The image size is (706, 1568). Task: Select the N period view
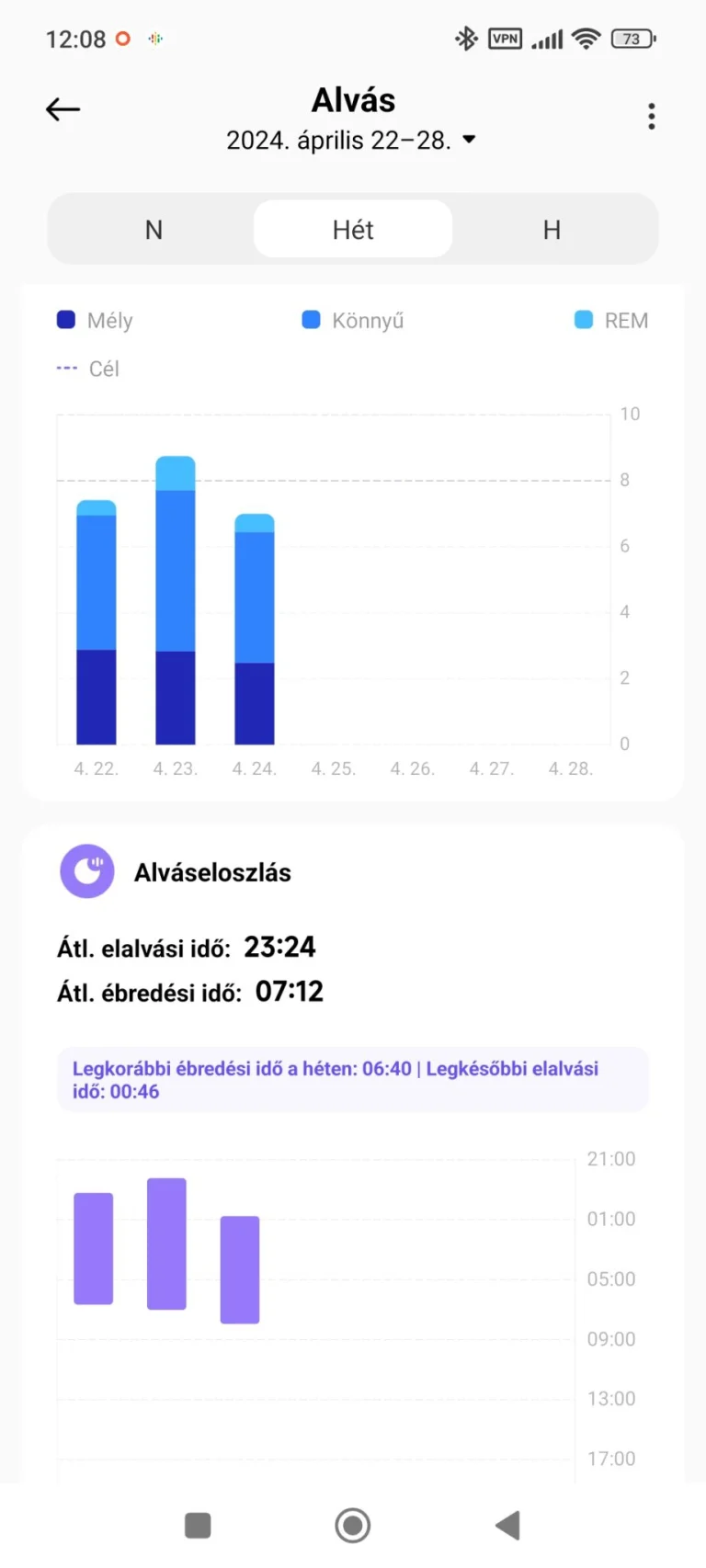[x=154, y=229]
